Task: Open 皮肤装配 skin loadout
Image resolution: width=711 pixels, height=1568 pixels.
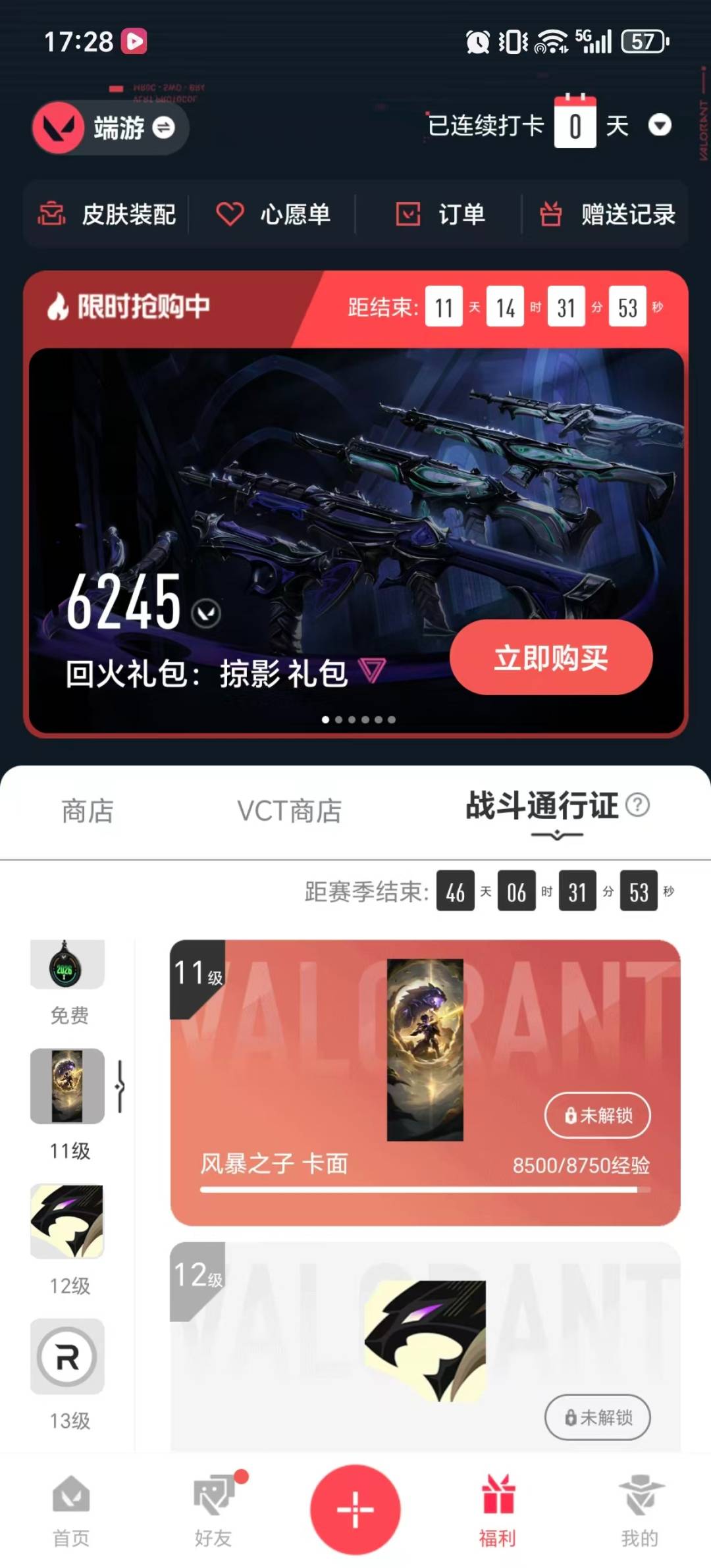Action: click(x=107, y=215)
